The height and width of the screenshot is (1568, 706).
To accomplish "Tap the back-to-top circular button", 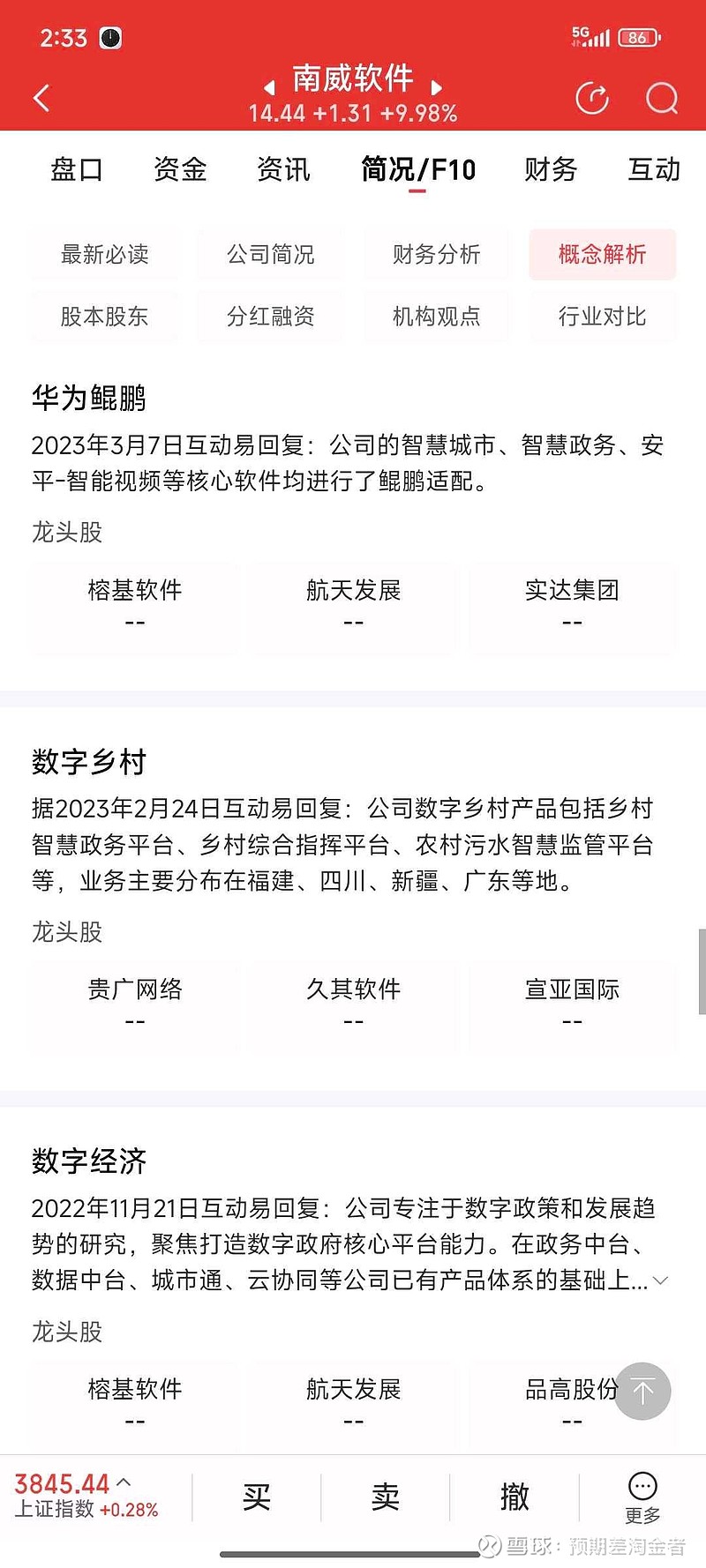I will pyautogui.click(x=642, y=1391).
